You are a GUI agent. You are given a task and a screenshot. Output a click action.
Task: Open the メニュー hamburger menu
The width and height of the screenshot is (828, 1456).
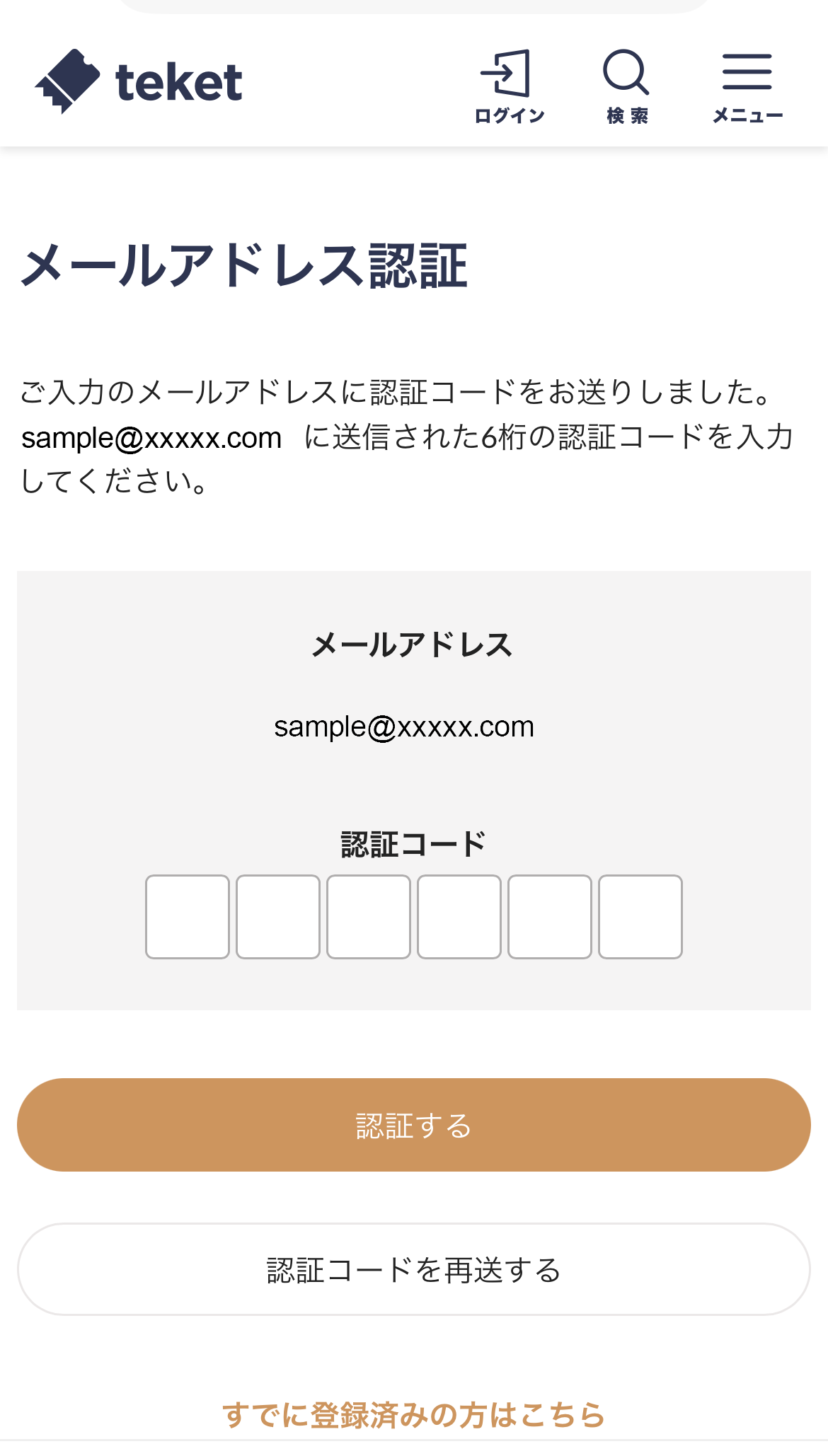pyautogui.click(x=747, y=85)
